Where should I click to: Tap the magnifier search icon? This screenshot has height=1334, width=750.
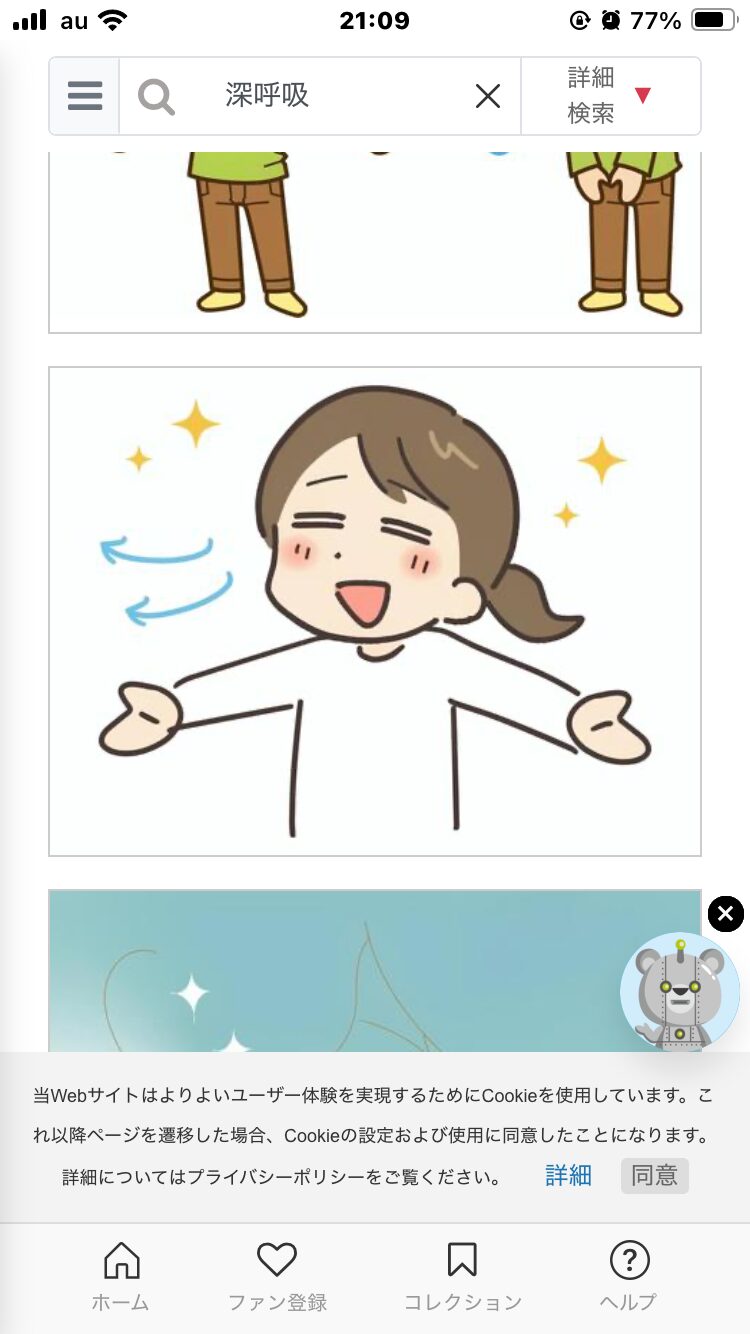[156, 96]
